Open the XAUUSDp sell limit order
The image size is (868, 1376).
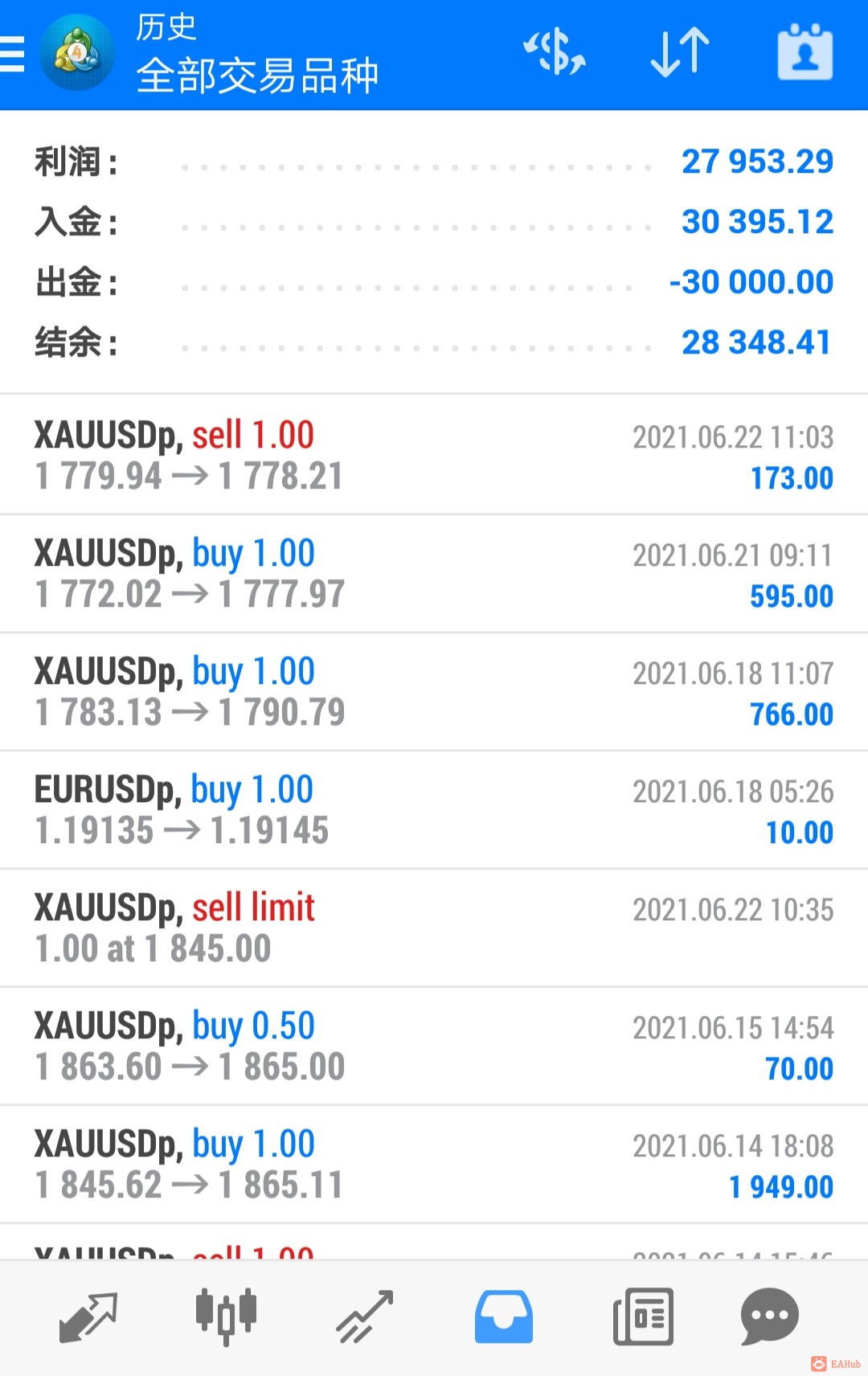point(434,928)
